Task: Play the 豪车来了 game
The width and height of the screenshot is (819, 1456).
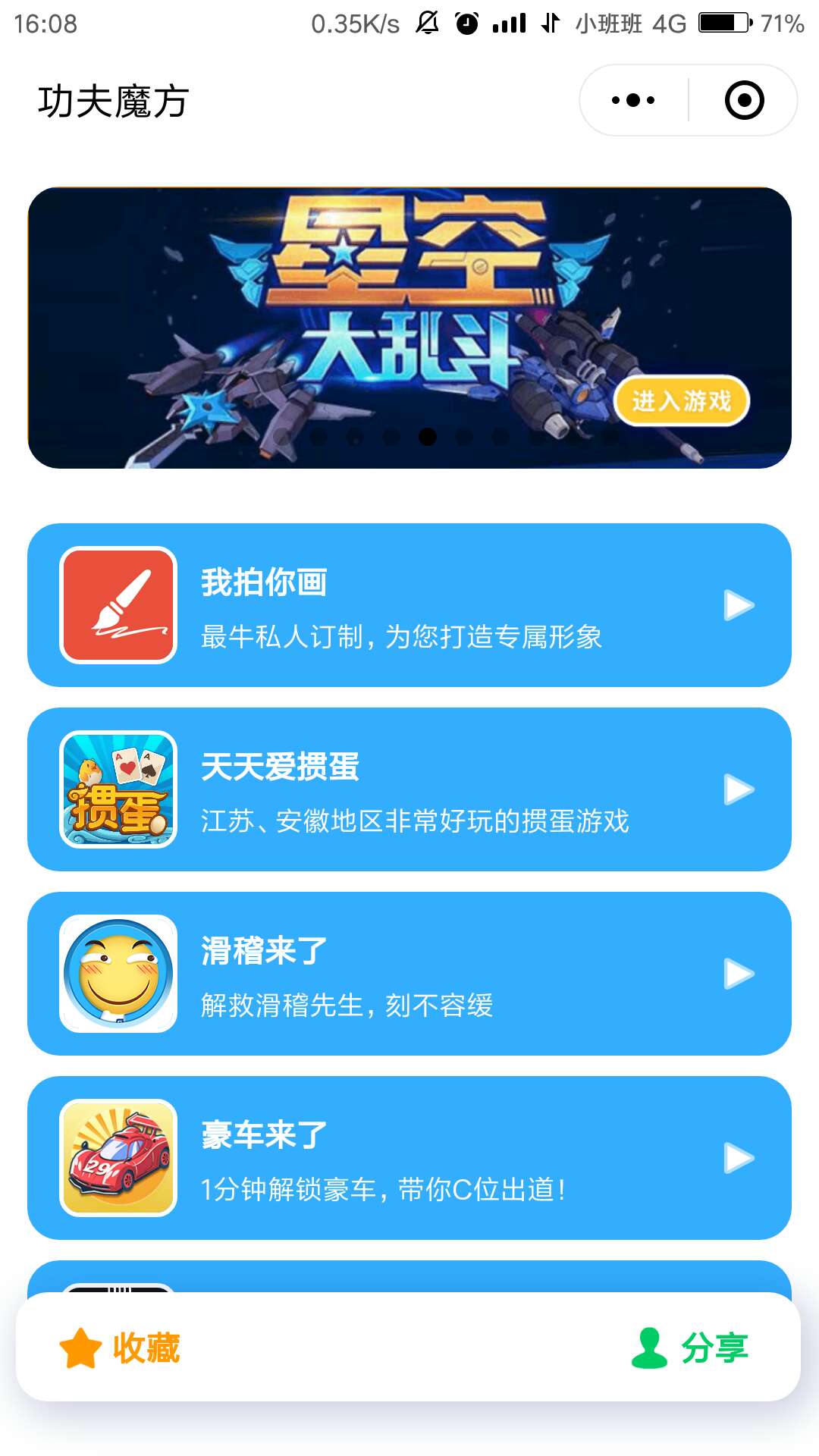Action: [x=409, y=1158]
